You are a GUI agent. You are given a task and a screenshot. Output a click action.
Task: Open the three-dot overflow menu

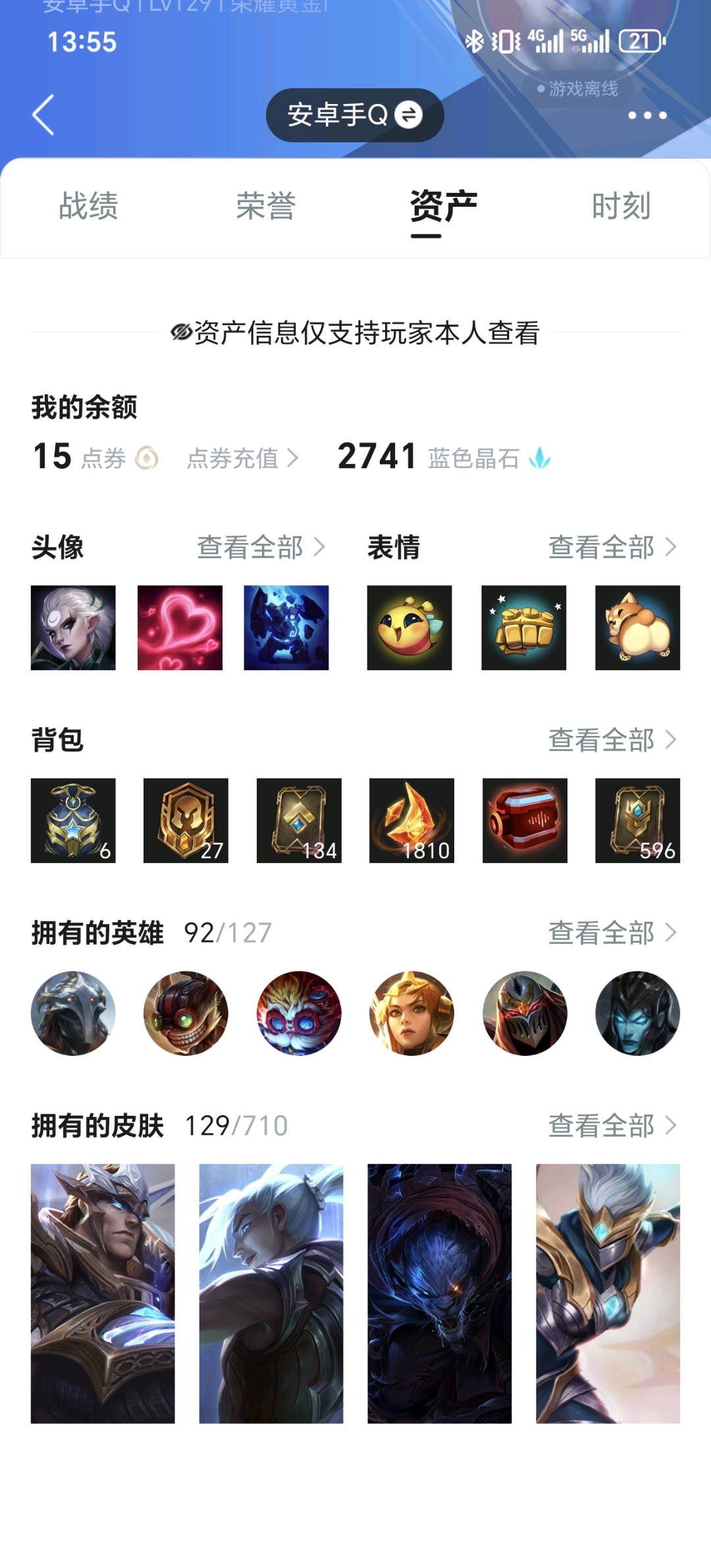tap(647, 115)
